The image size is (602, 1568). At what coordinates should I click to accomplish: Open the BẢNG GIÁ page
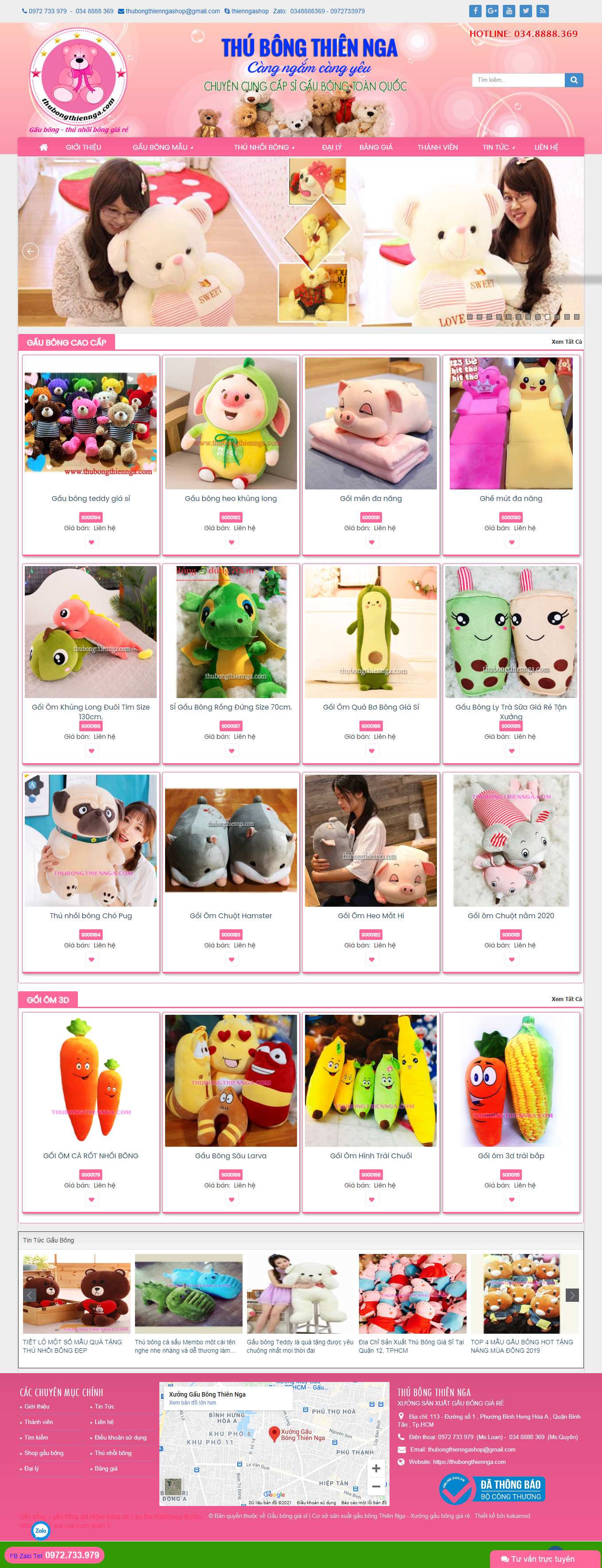click(x=376, y=147)
